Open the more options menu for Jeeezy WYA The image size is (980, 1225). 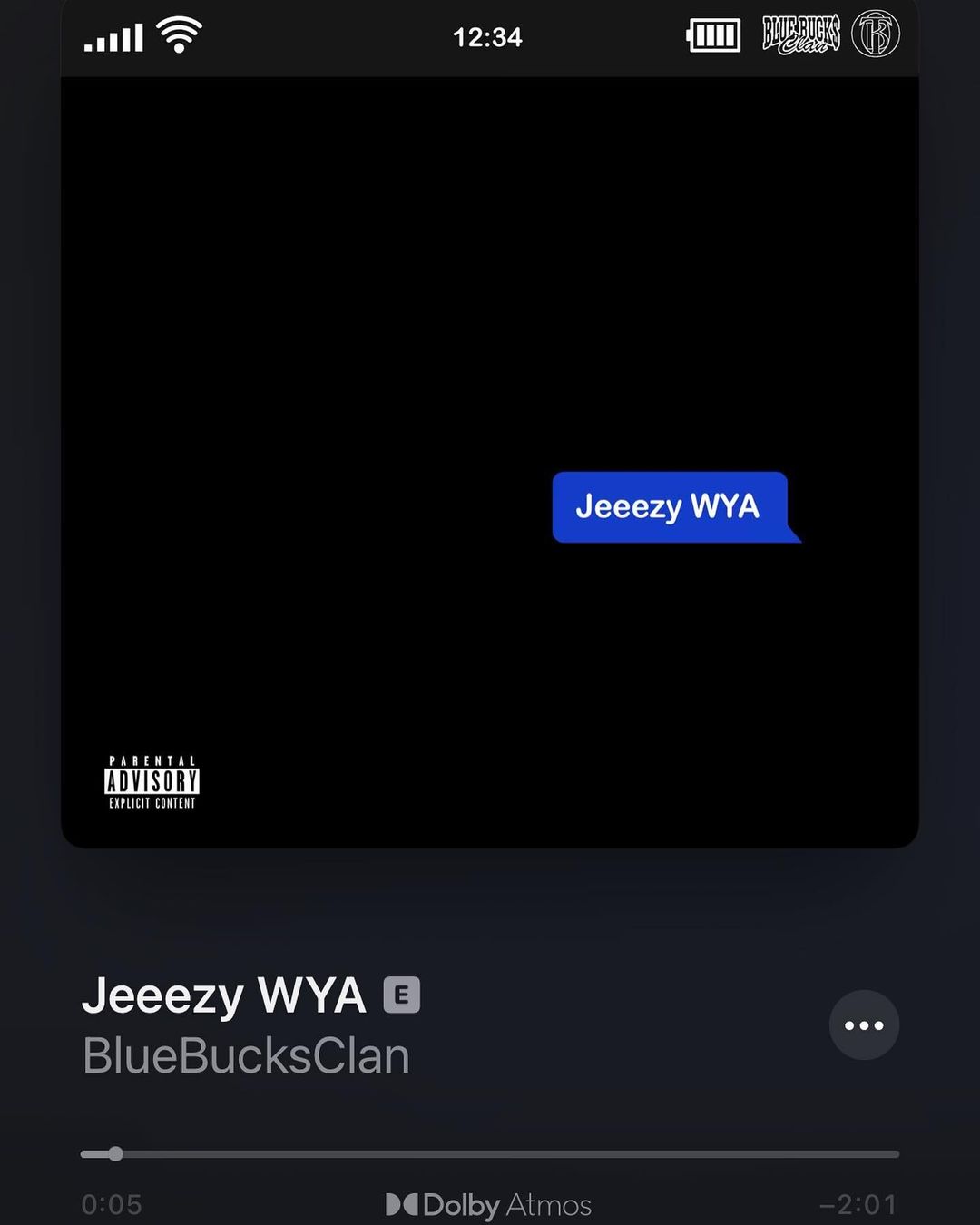[864, 1025]
